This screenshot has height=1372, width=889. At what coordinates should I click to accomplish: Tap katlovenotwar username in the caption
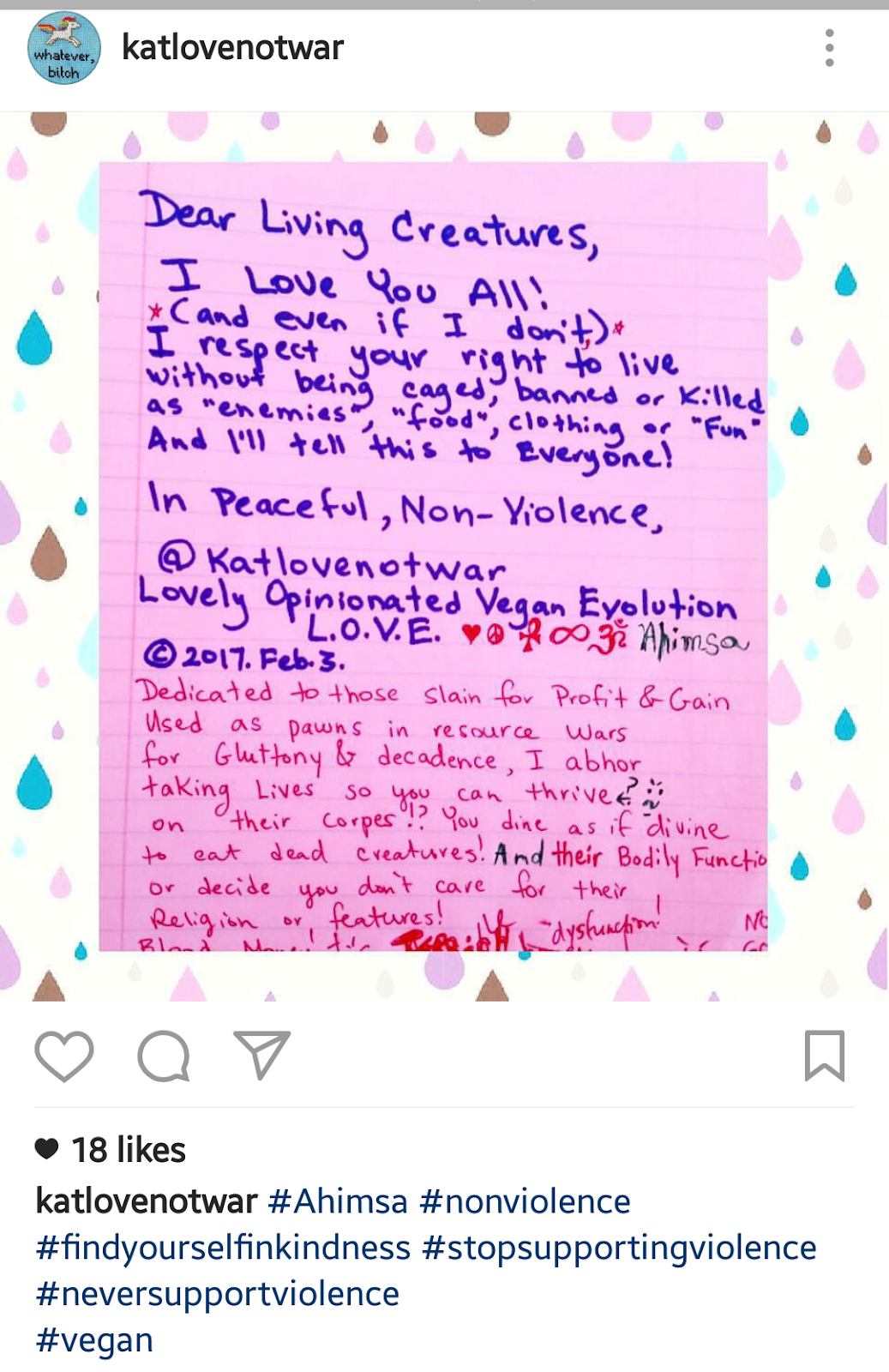[x=147, y=1201]
